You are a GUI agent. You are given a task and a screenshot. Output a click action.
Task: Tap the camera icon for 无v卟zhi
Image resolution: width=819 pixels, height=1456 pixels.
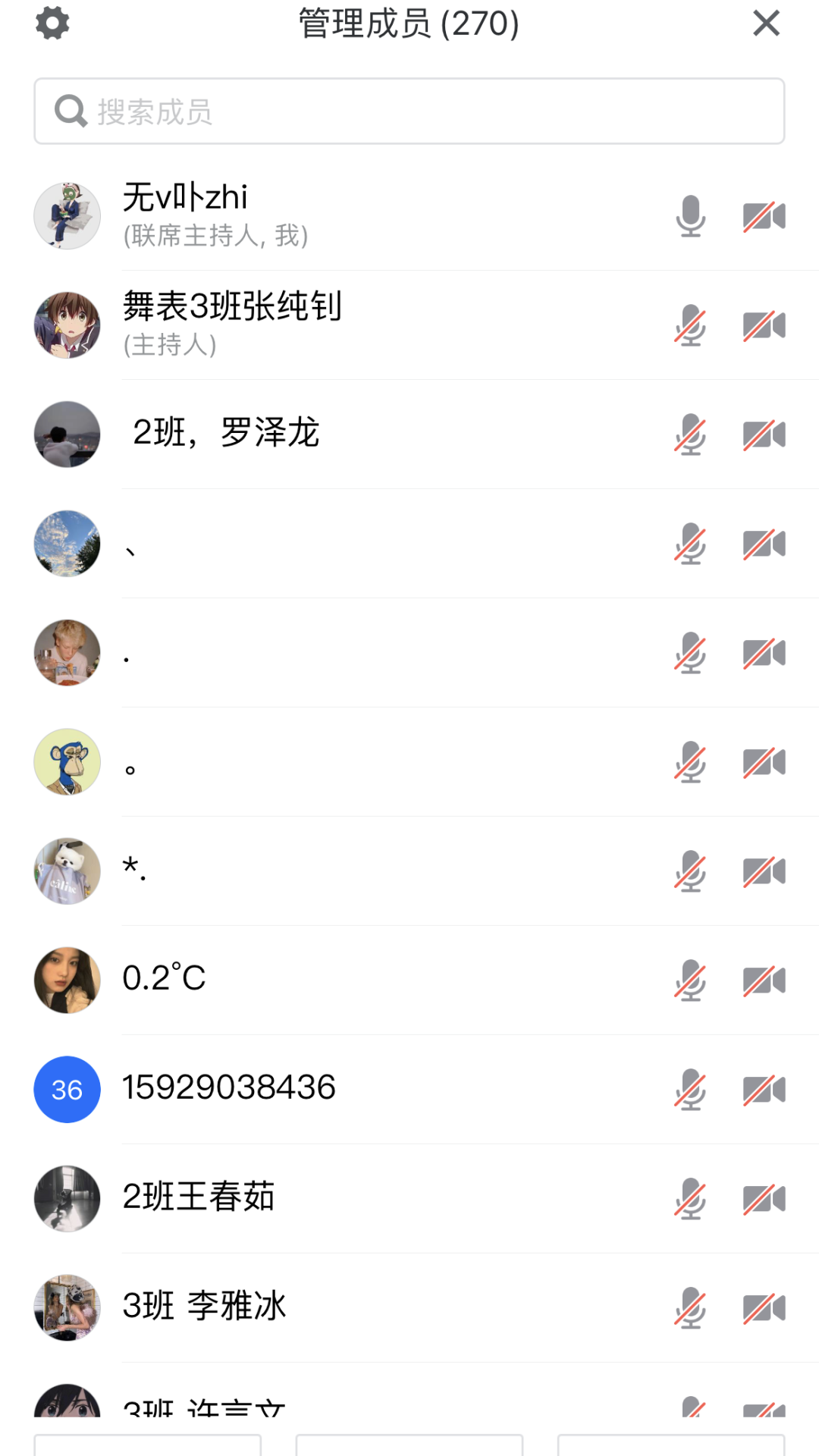pyautogui.click(x=764, y=216)
